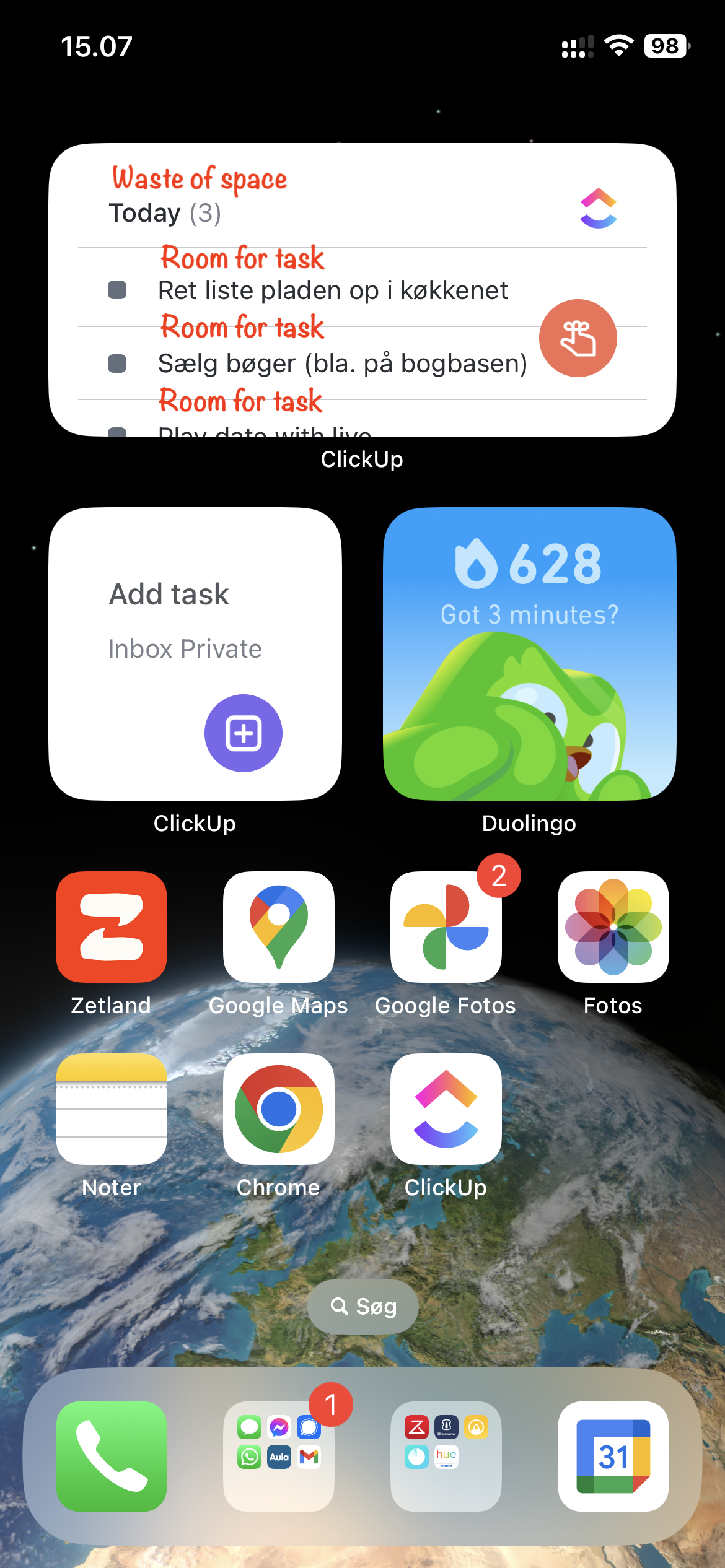Mark Sælg bøger task as done

(x=117, y=364)
